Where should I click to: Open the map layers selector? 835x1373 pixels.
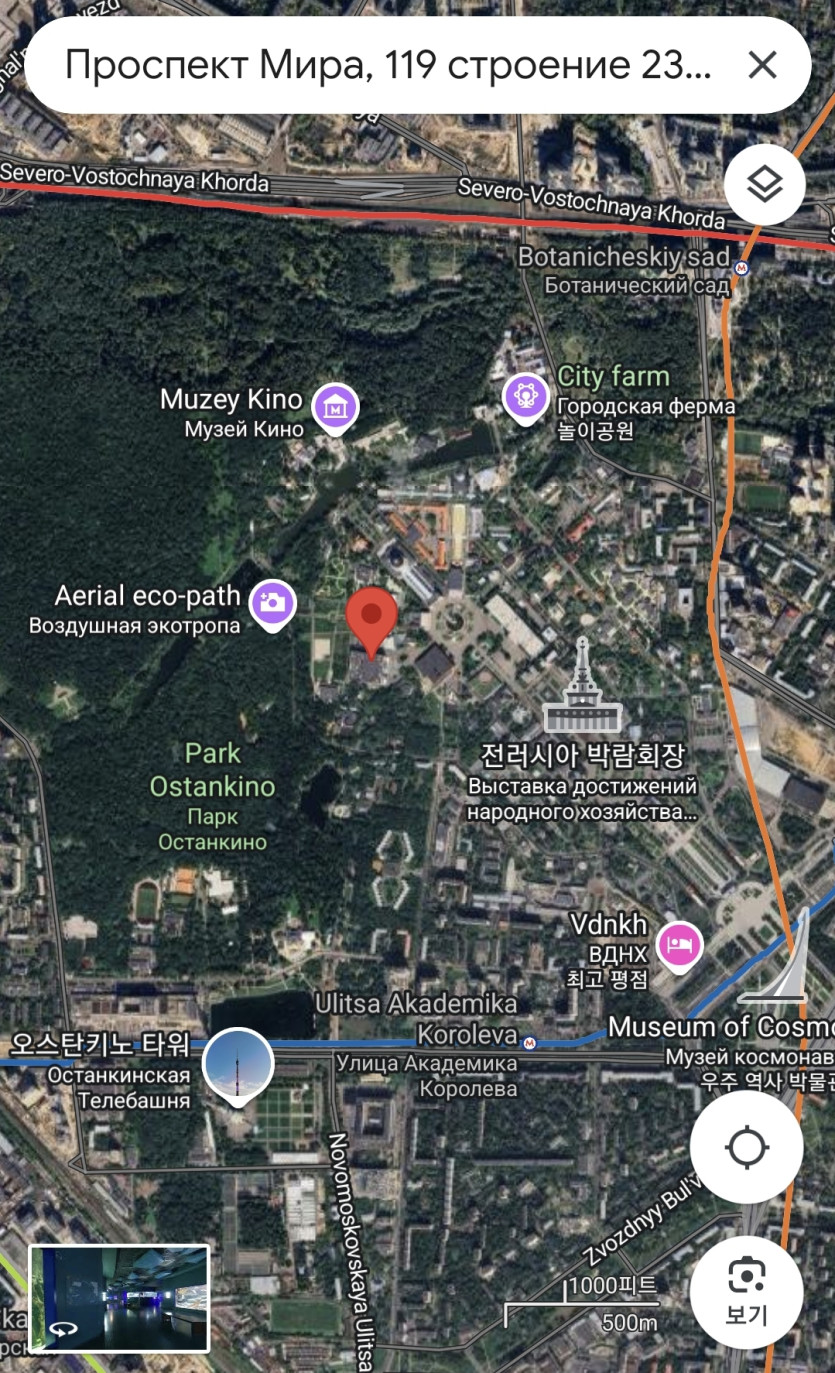(764, 184)
